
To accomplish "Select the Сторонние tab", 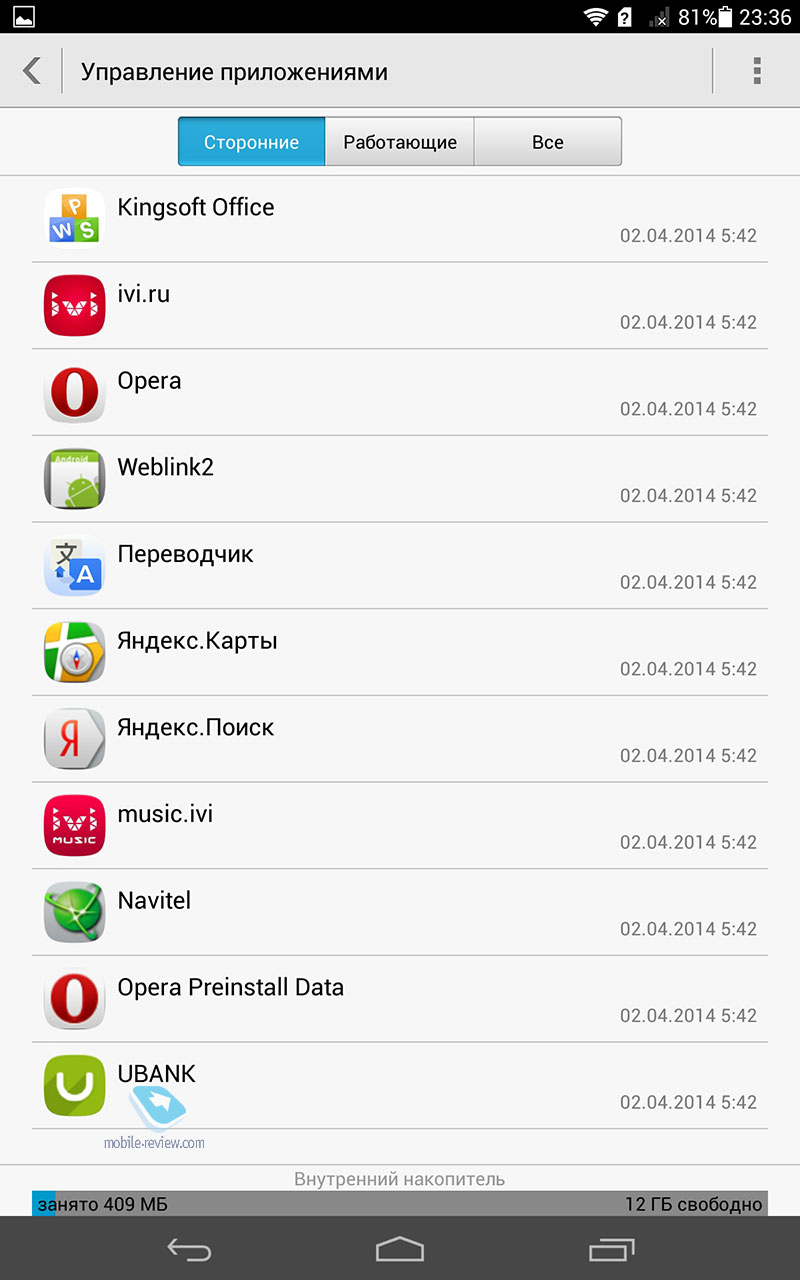I will click(x=252, y=142).
